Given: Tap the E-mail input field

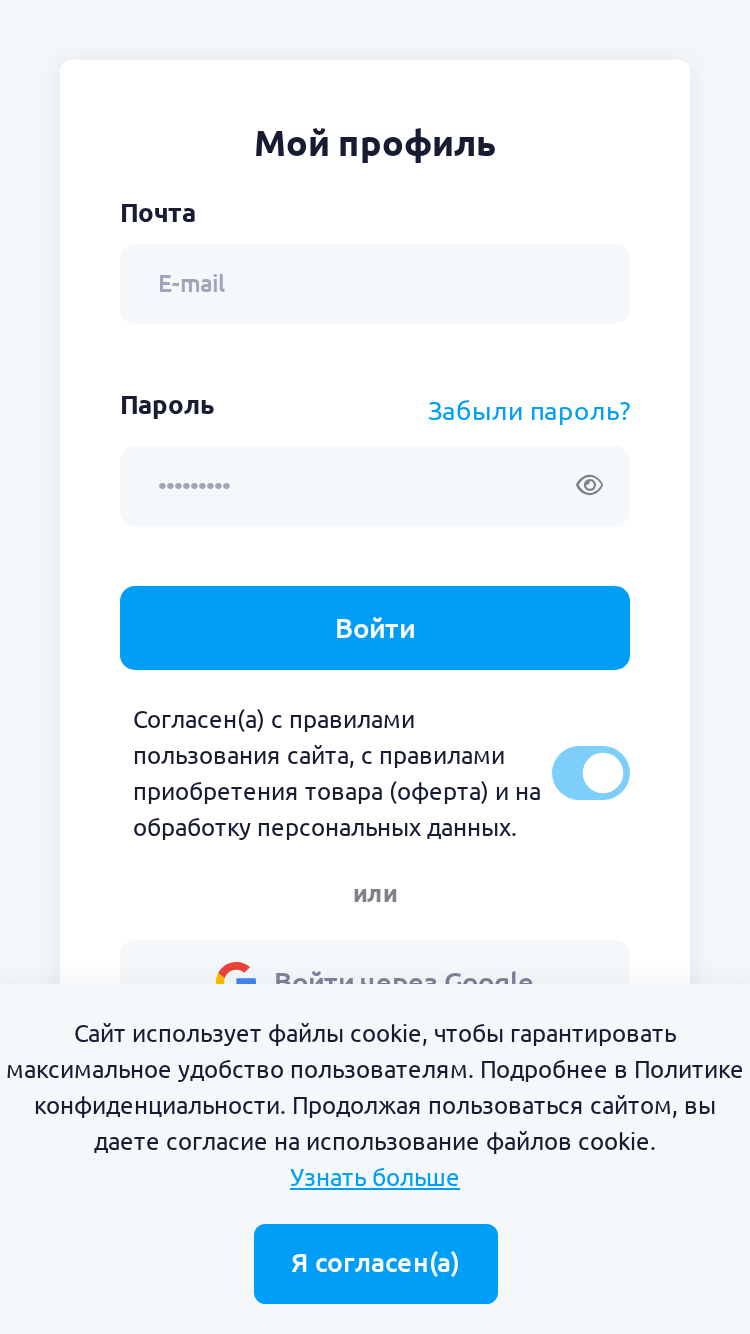Looking at the screenshot, I should tap(375, 284).
